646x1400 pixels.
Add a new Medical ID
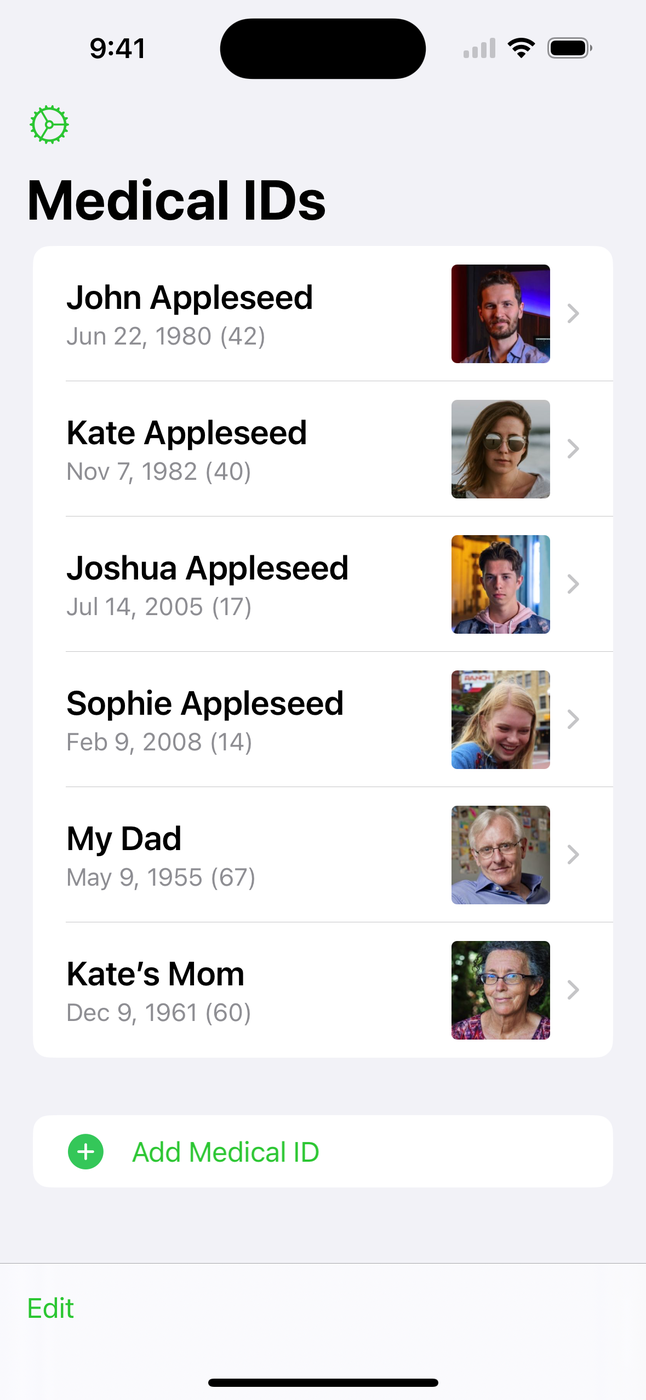[224, 1152]
